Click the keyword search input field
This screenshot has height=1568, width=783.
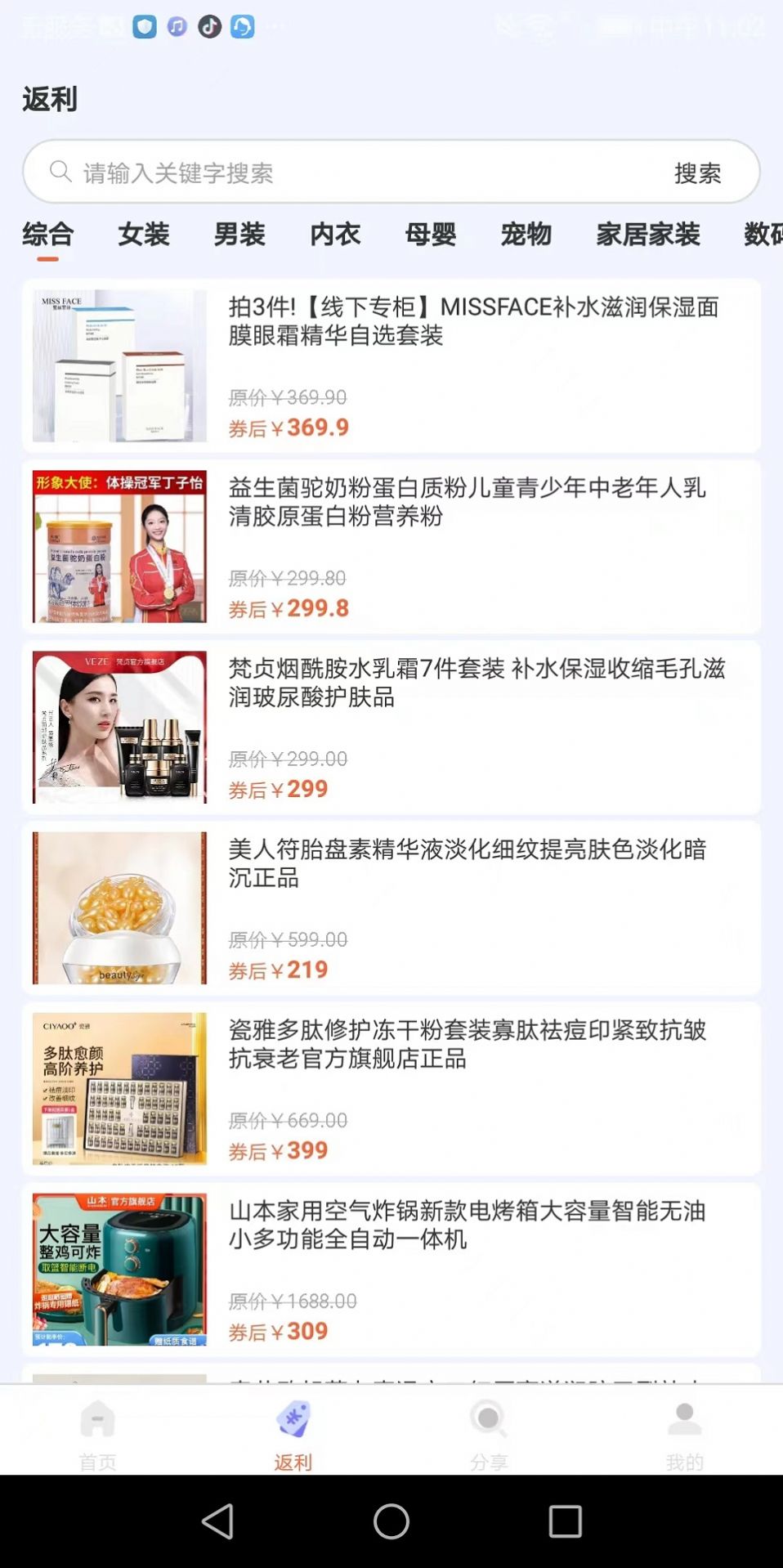[x=327, y=172]
